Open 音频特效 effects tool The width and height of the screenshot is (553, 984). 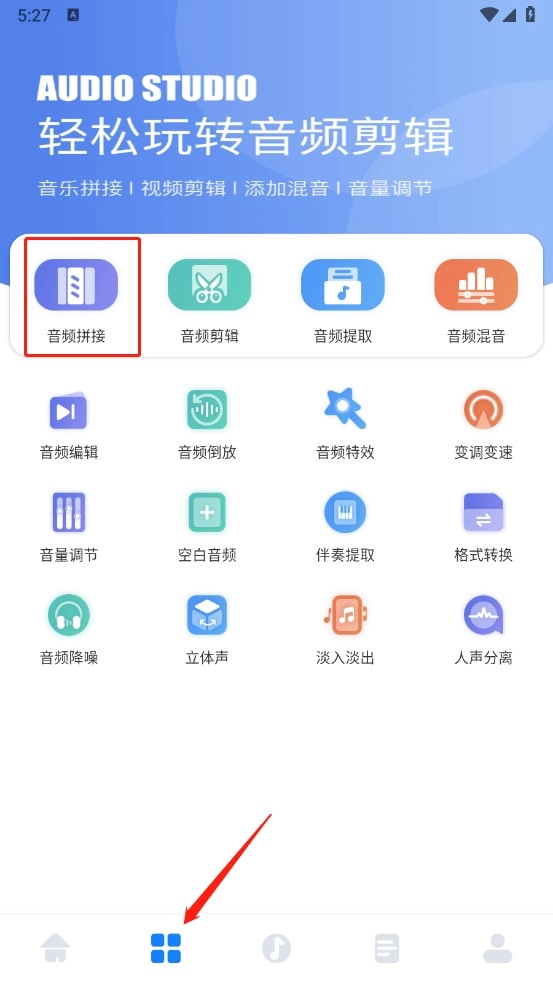(345, 425)
